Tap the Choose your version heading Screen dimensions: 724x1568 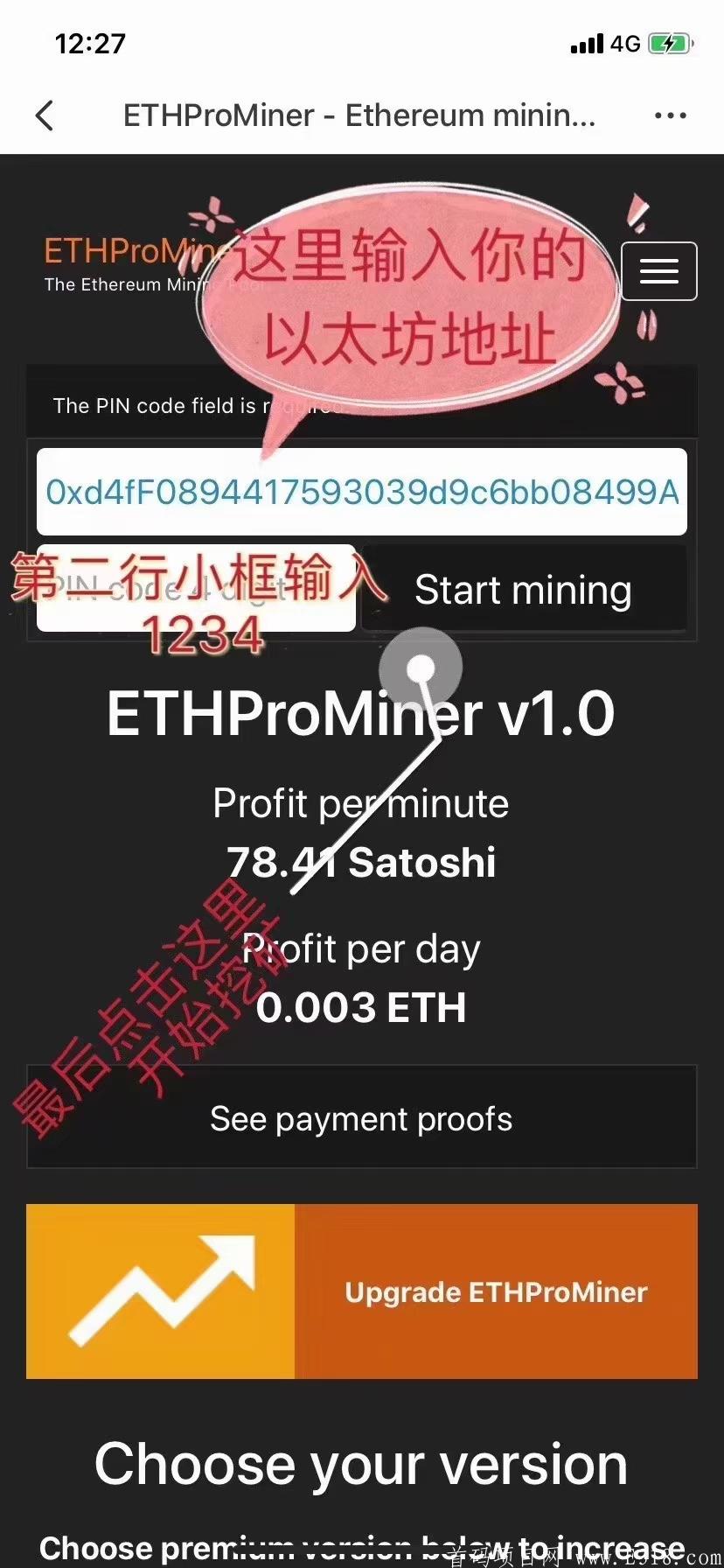(x=362, y=1465)
